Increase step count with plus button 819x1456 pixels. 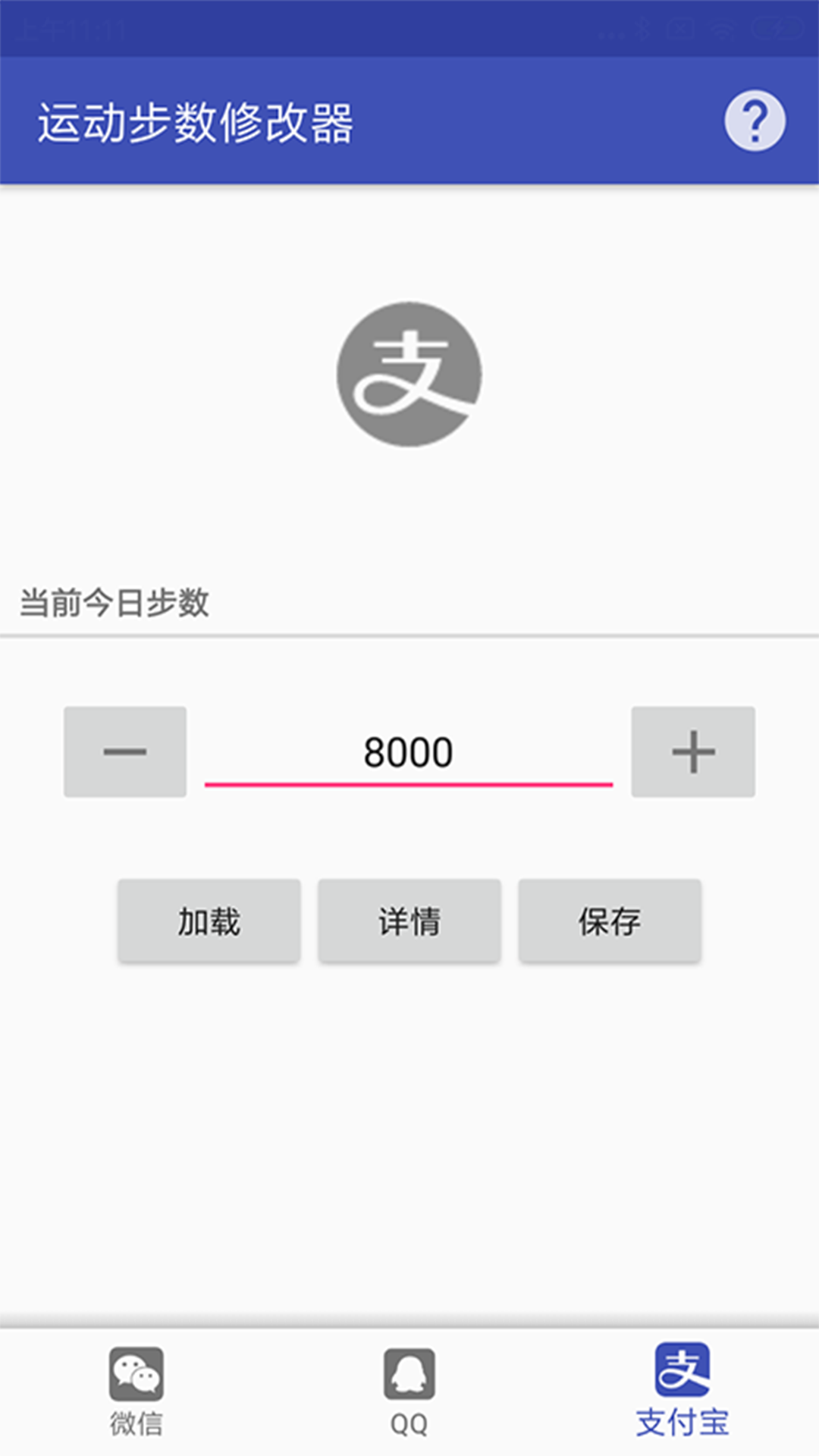(693, 752)
